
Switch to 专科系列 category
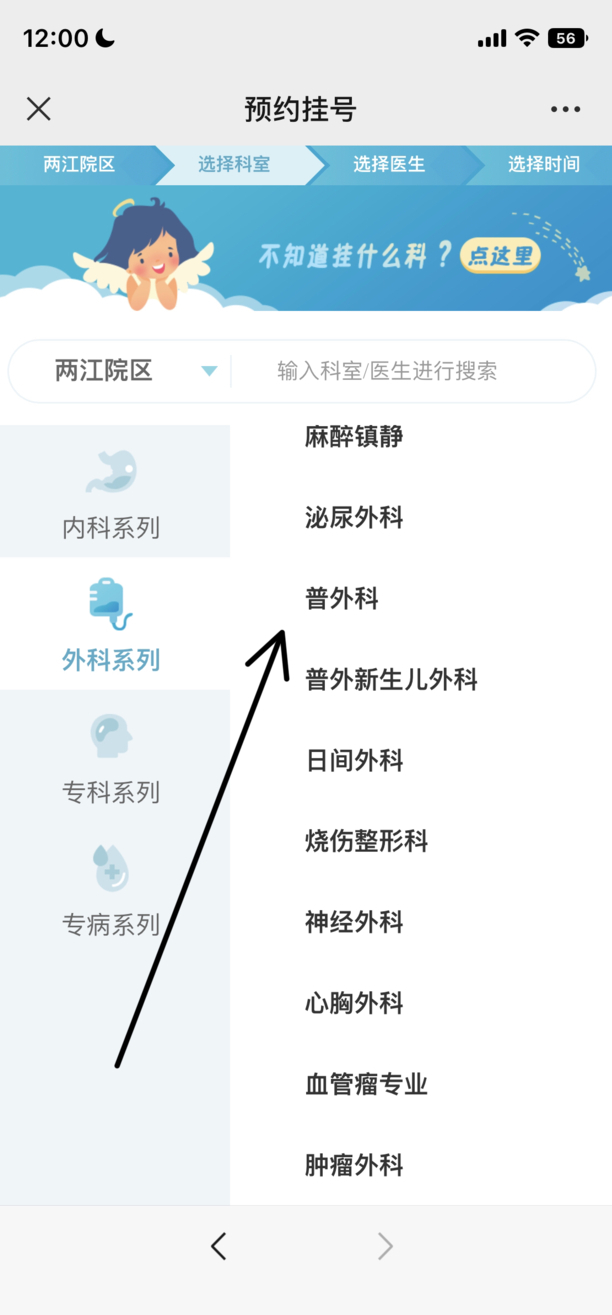[x=111, y=755]
